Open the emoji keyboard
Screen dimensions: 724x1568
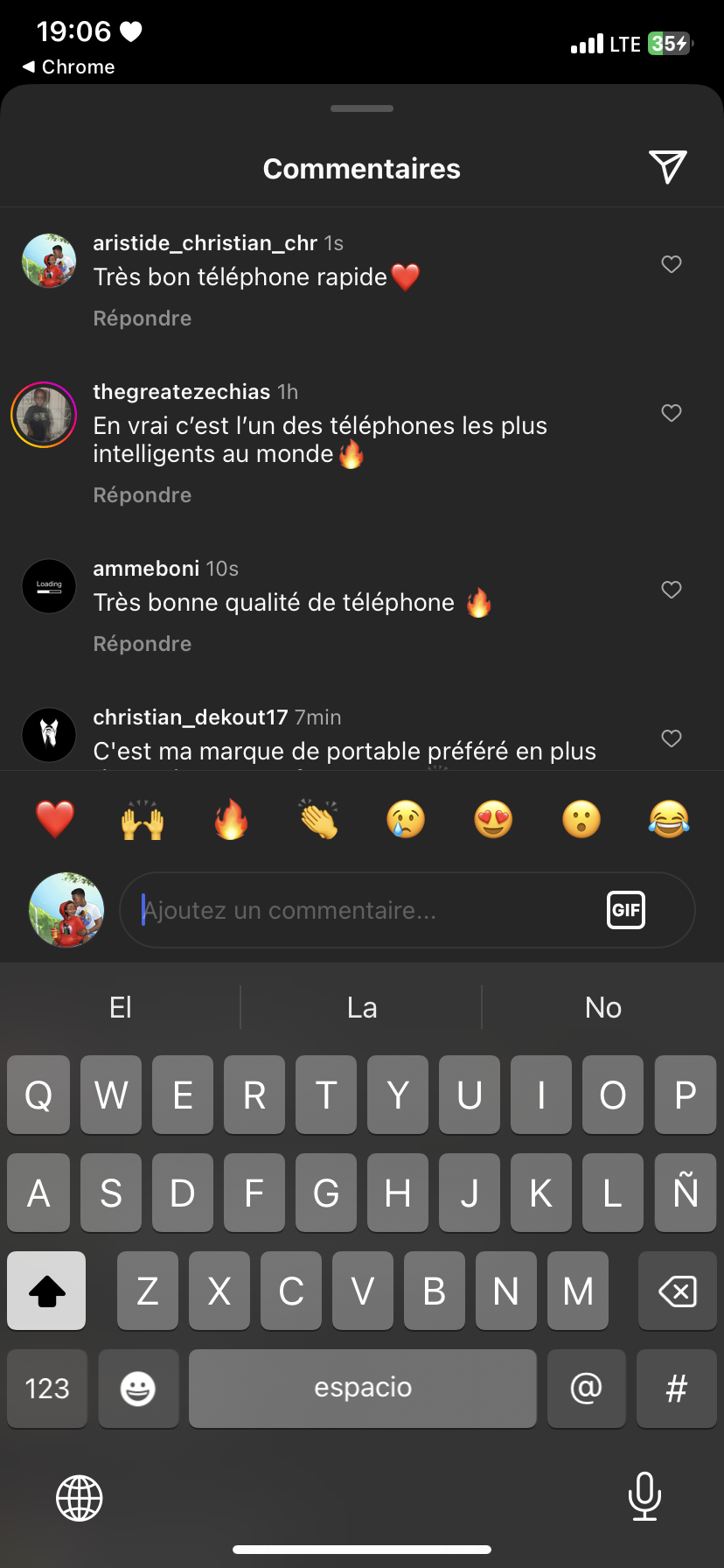click(x=138, y=1389)
